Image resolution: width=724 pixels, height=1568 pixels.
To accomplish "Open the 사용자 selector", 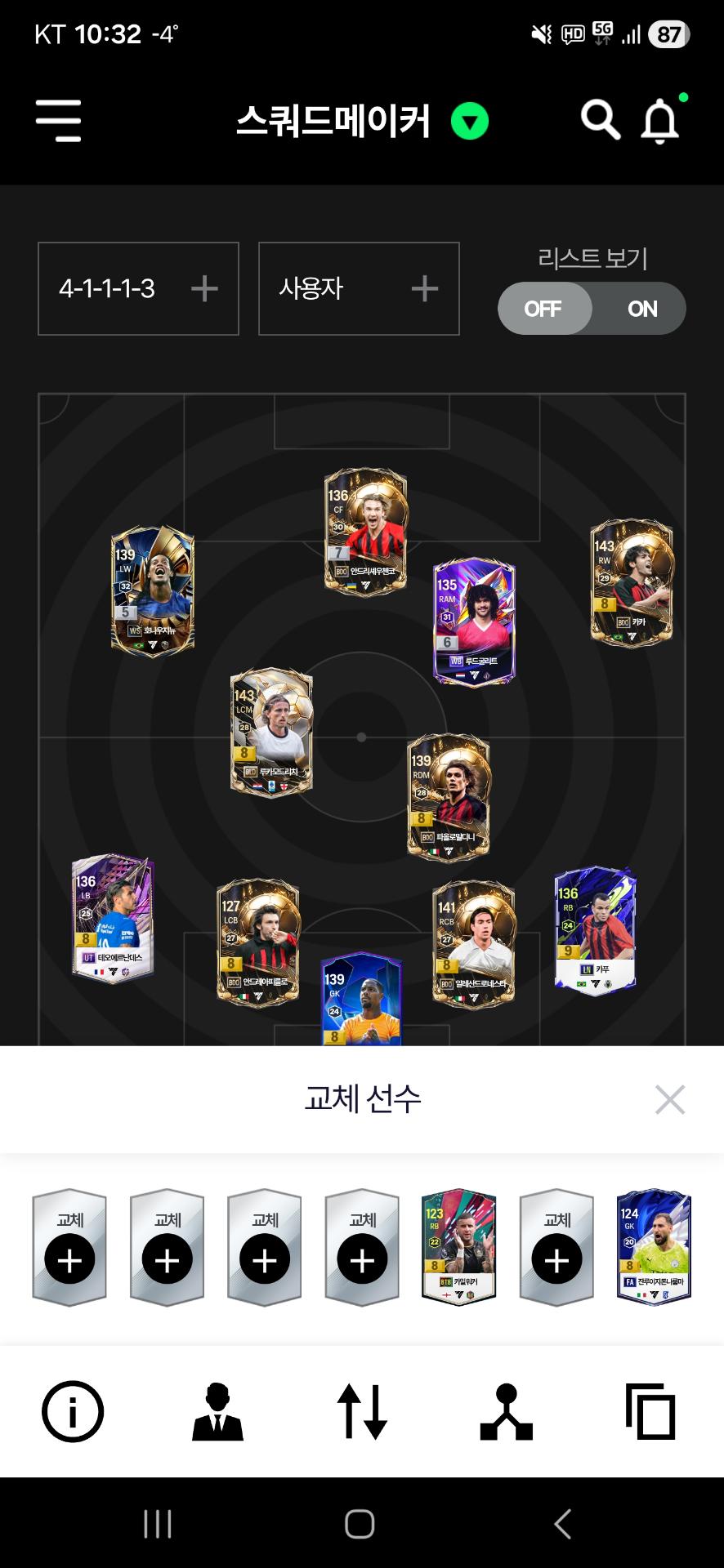I will coord(359,288).
